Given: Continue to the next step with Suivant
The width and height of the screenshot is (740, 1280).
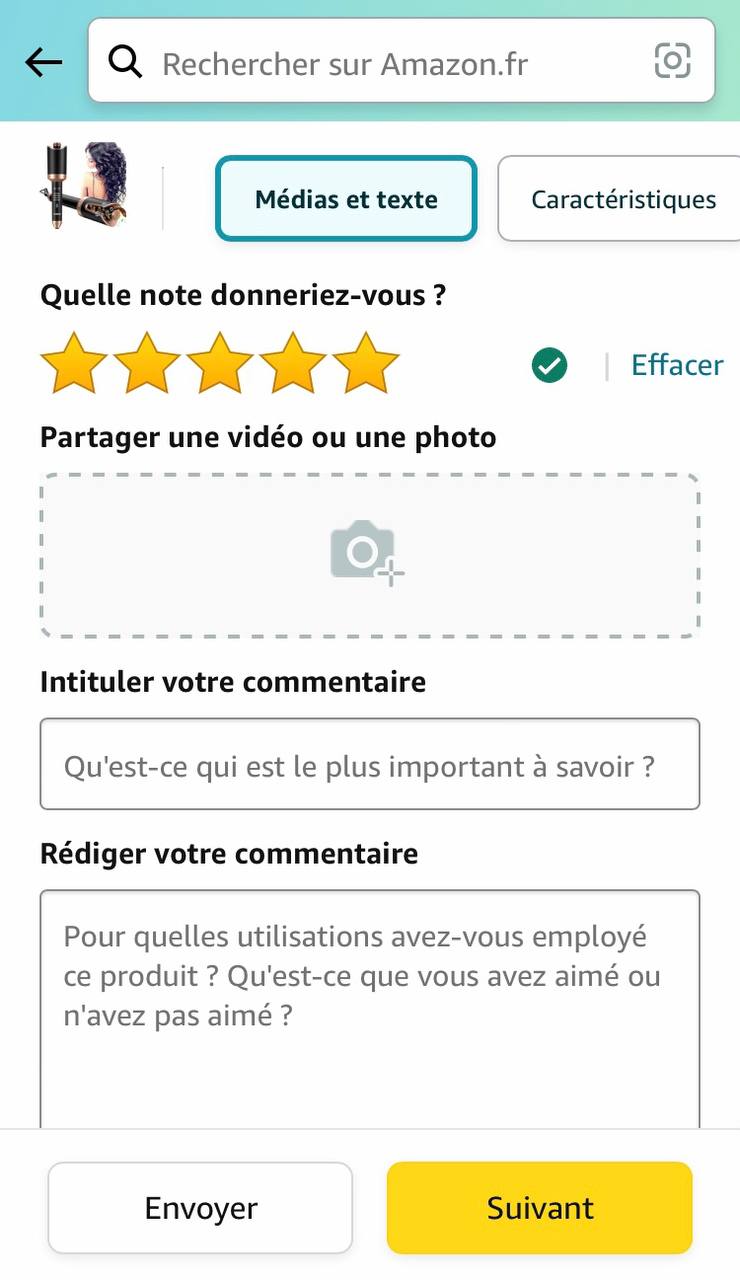Looking at the screenshot, I should [539, 1208].
